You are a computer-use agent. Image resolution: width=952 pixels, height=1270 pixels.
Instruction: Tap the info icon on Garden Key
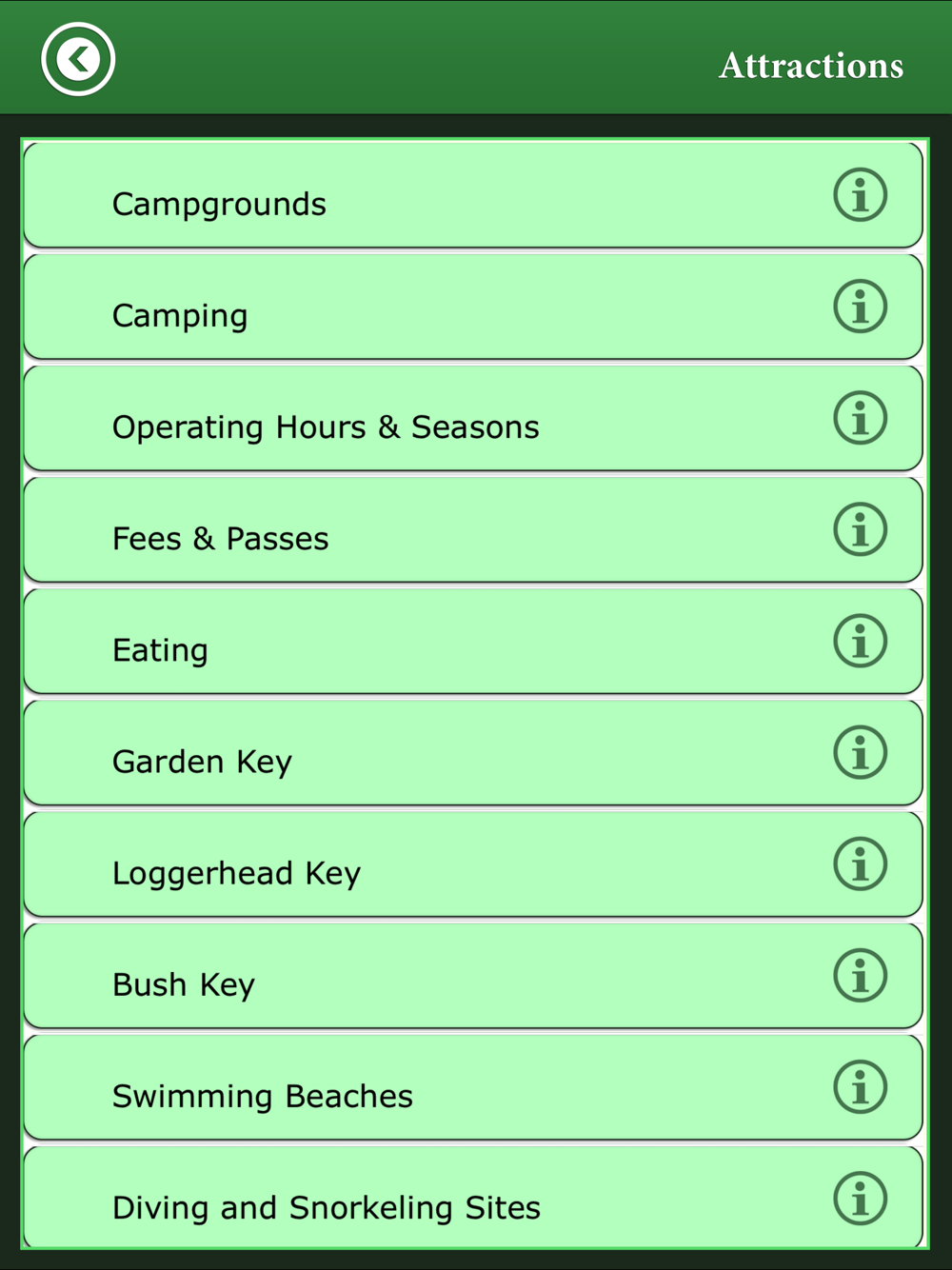click(861, 752)
